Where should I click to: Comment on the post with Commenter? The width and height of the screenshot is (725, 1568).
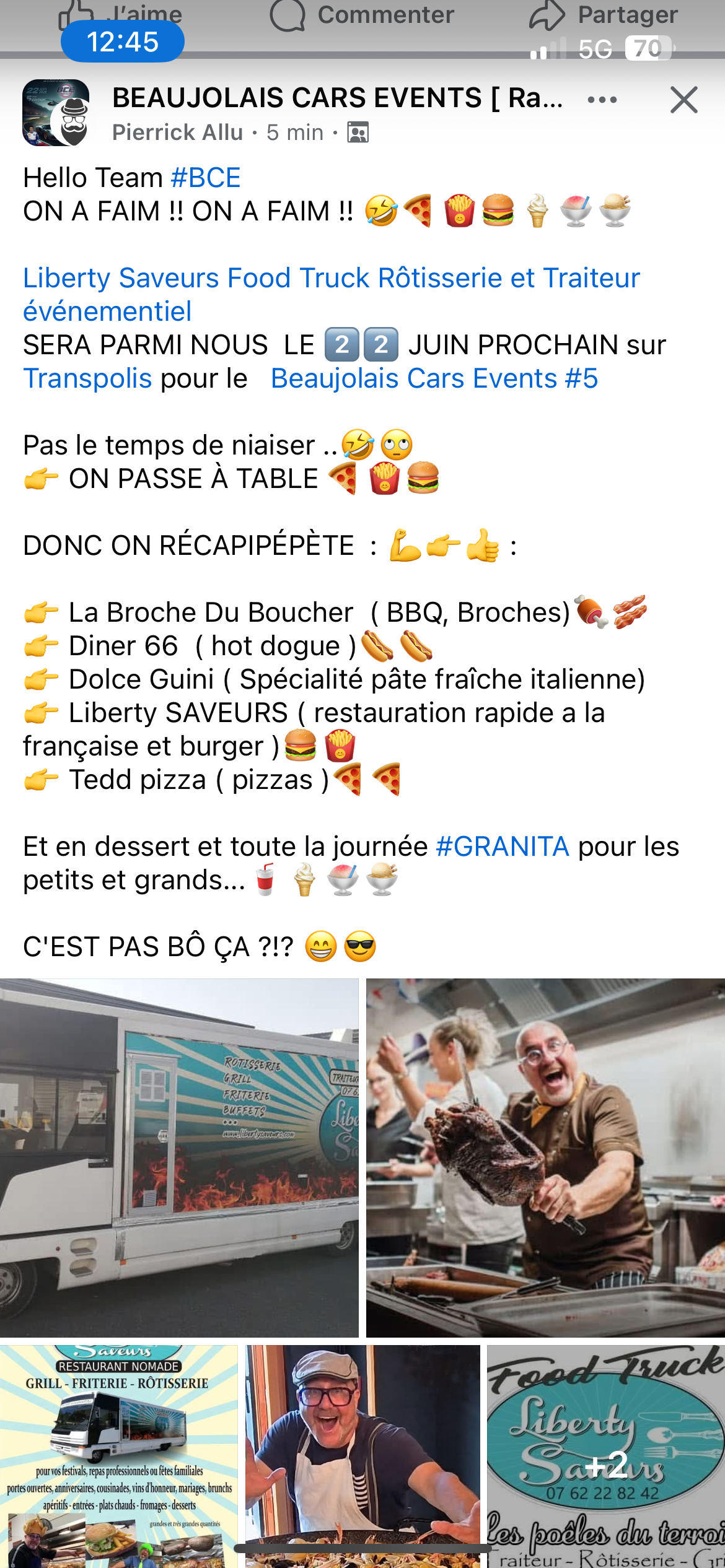tap(362, 15)
